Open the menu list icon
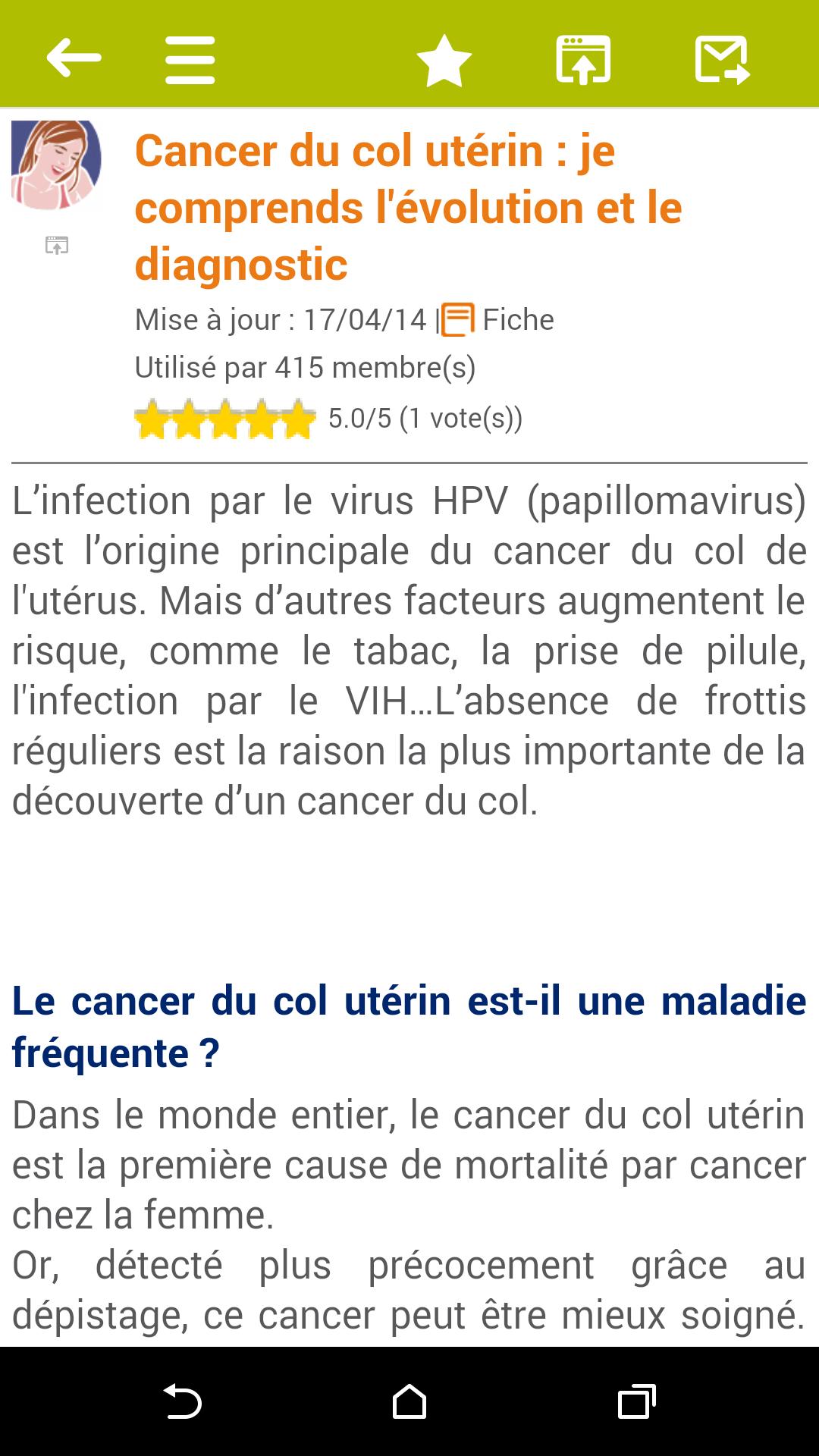 click(190, 59)
